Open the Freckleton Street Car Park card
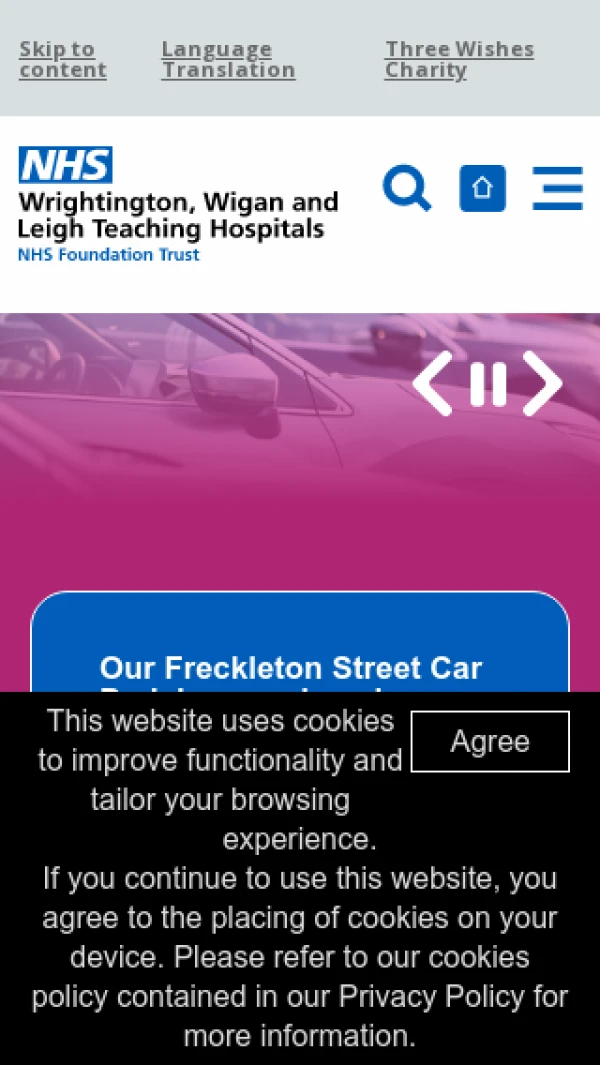 (290, 667)
